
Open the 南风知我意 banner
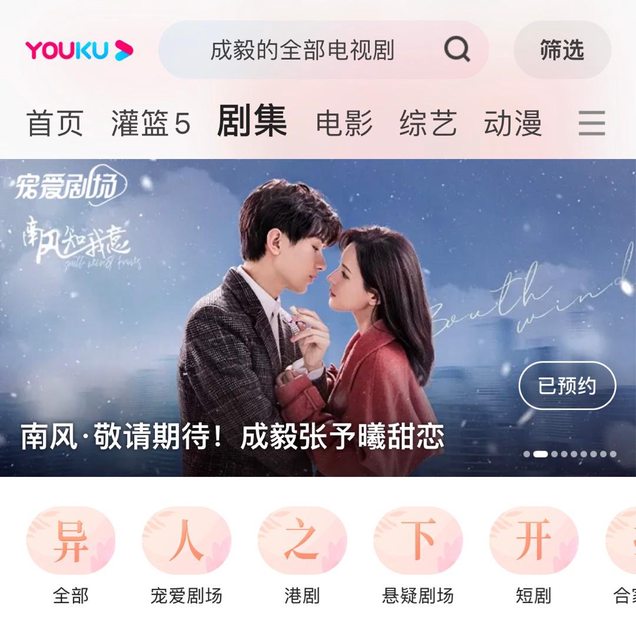click(x=300, y=310)
